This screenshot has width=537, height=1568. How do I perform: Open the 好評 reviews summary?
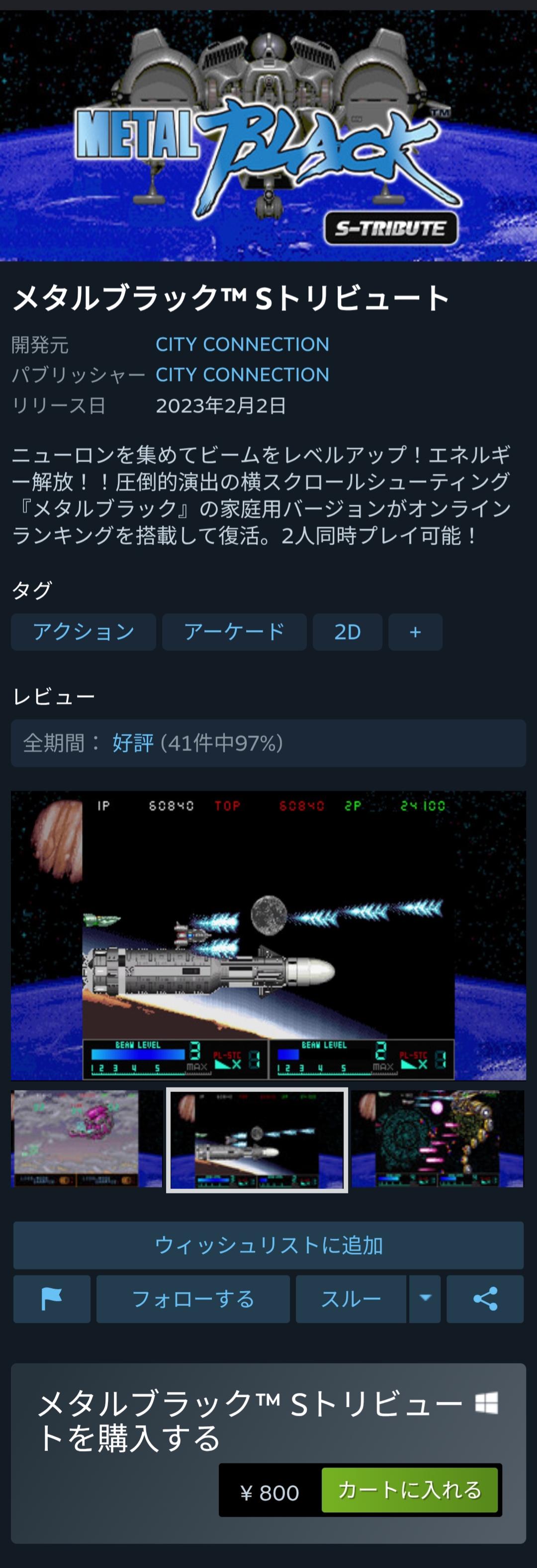133,743
